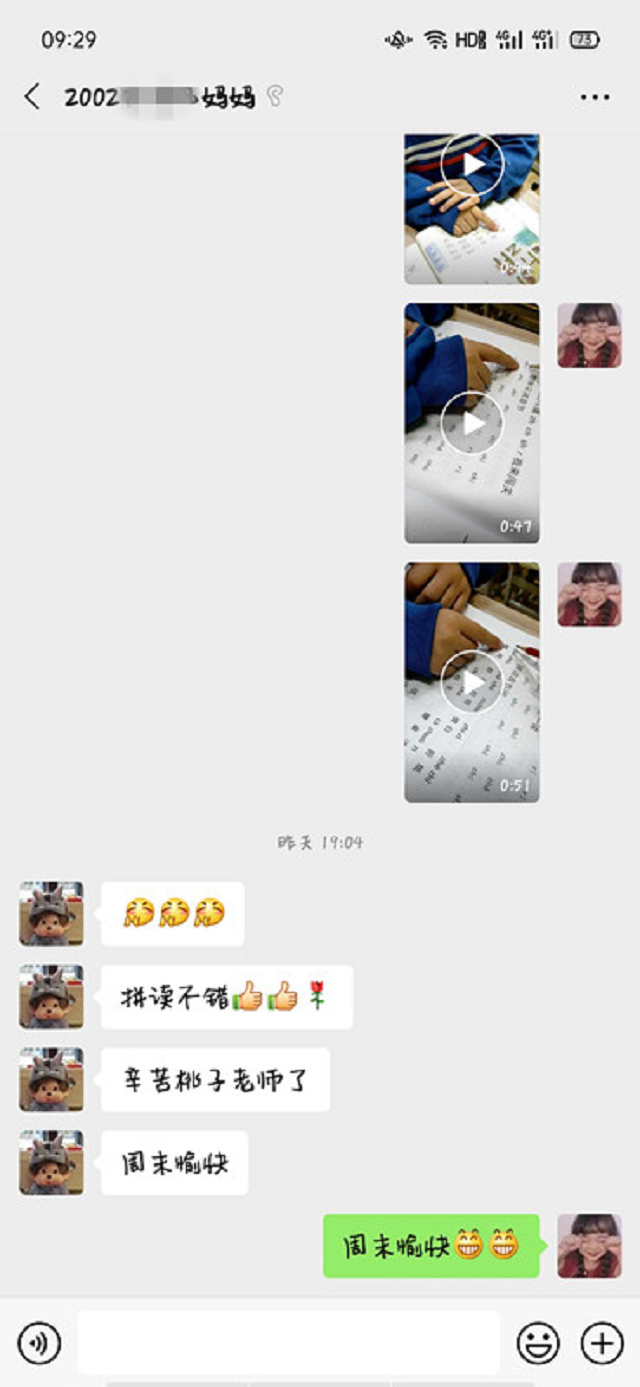Tap the message text field
The image size is (640, 1387).
point(288,1343)
